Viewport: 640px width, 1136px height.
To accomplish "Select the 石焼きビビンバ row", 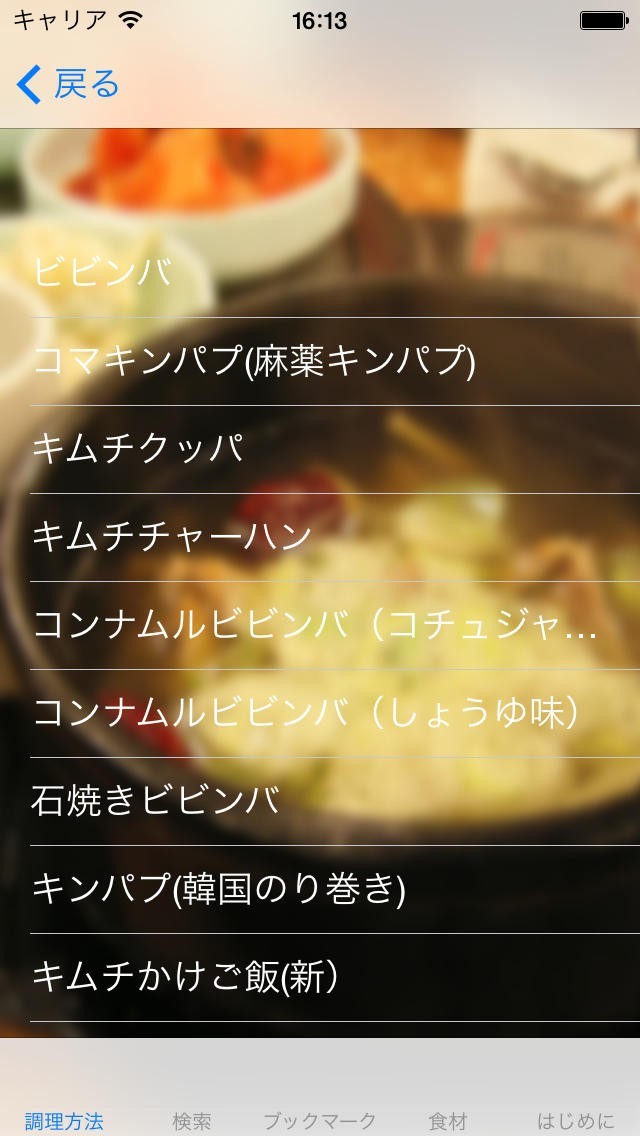I will point(320,801).
